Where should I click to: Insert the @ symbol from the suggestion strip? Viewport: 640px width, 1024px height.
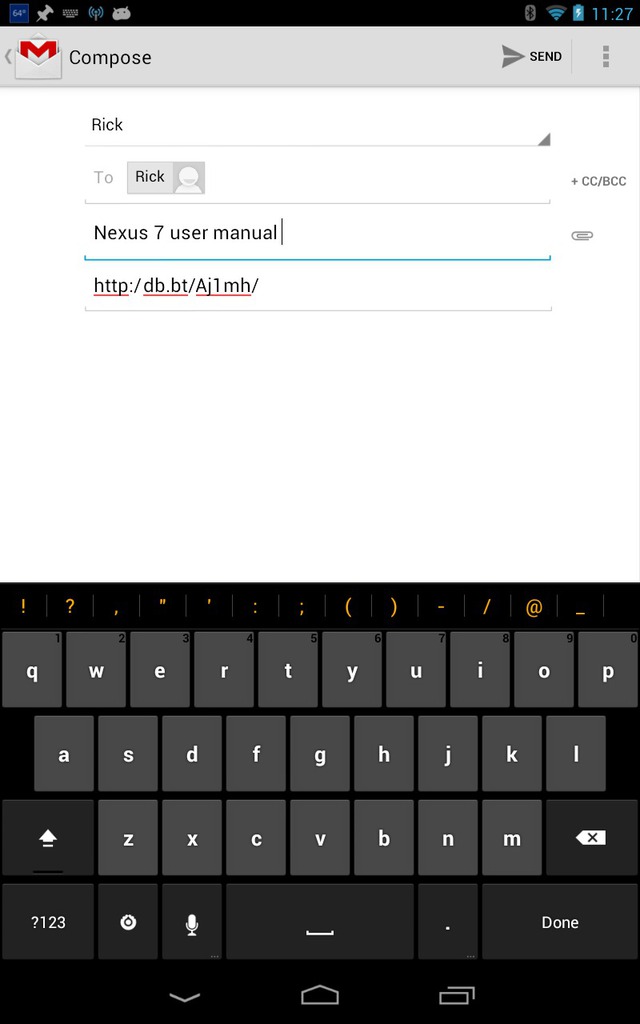(x=534, y=607)
